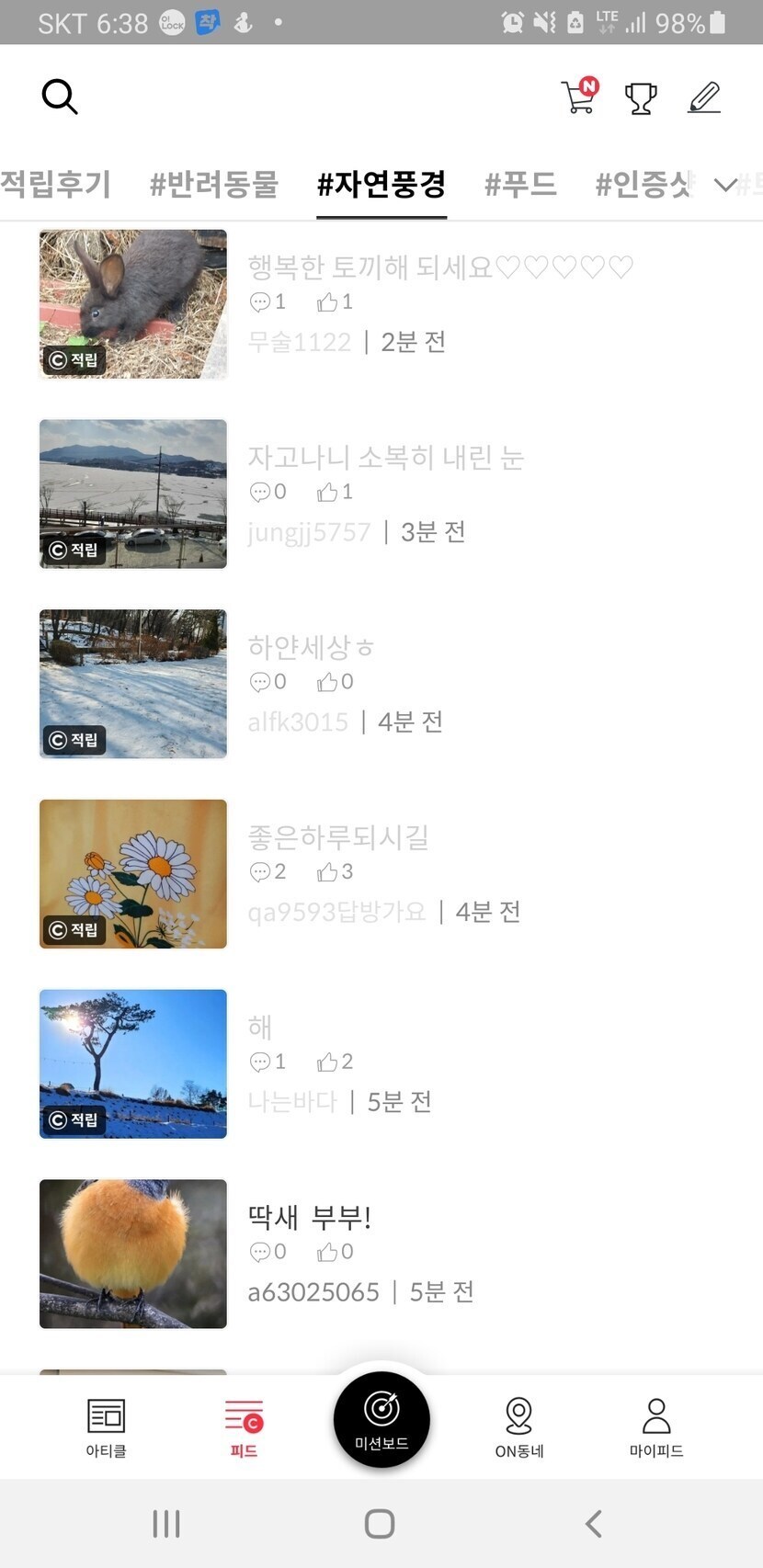Open the 미션보드 button

tap(381, 1418)
